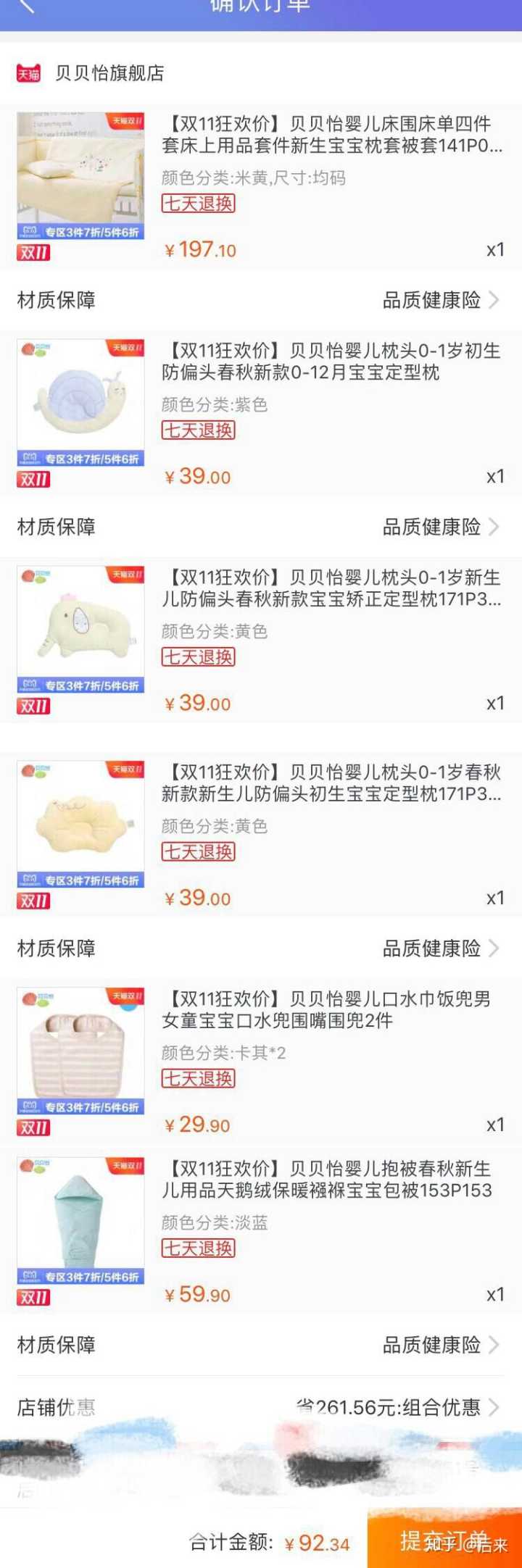Open 品质健康险 under the bedding set
The width and height of the screenshot is (522, 1568).
(x=440, y=300)
